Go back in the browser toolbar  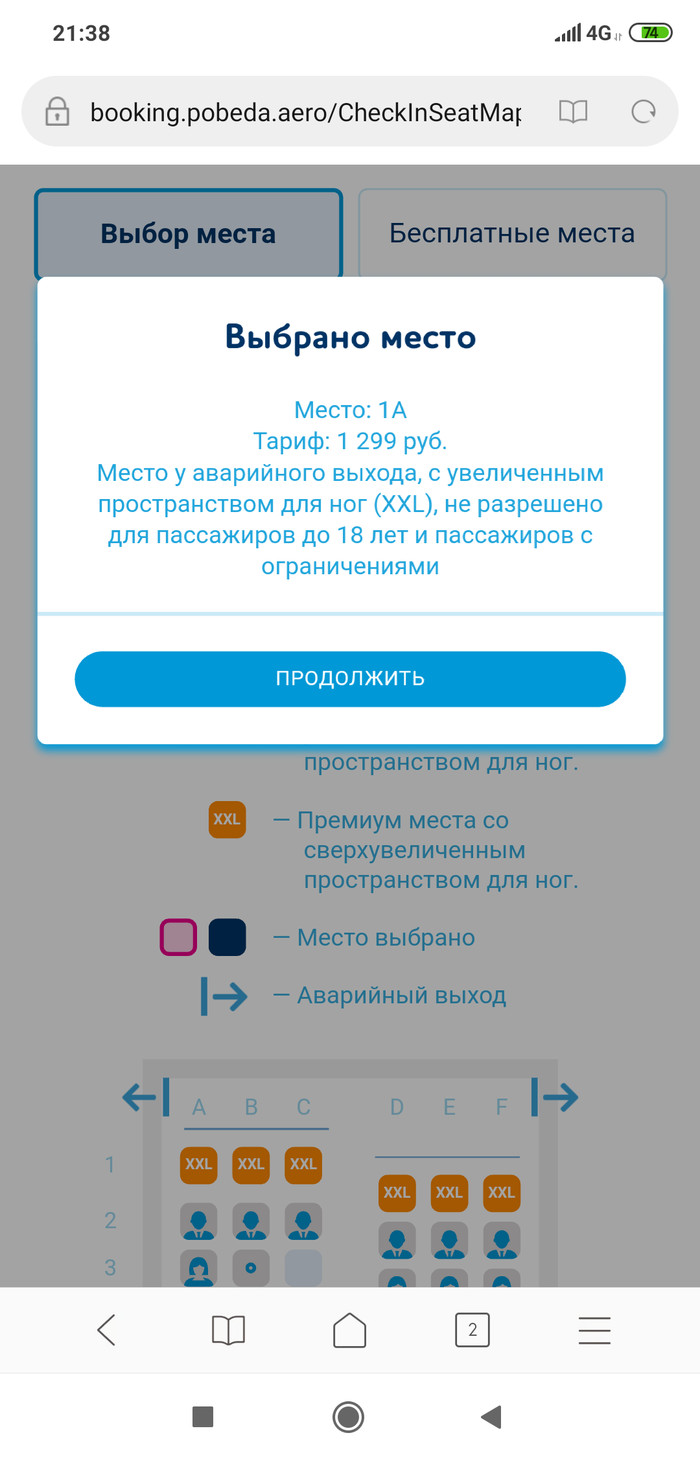click(x=107, y=1330)
